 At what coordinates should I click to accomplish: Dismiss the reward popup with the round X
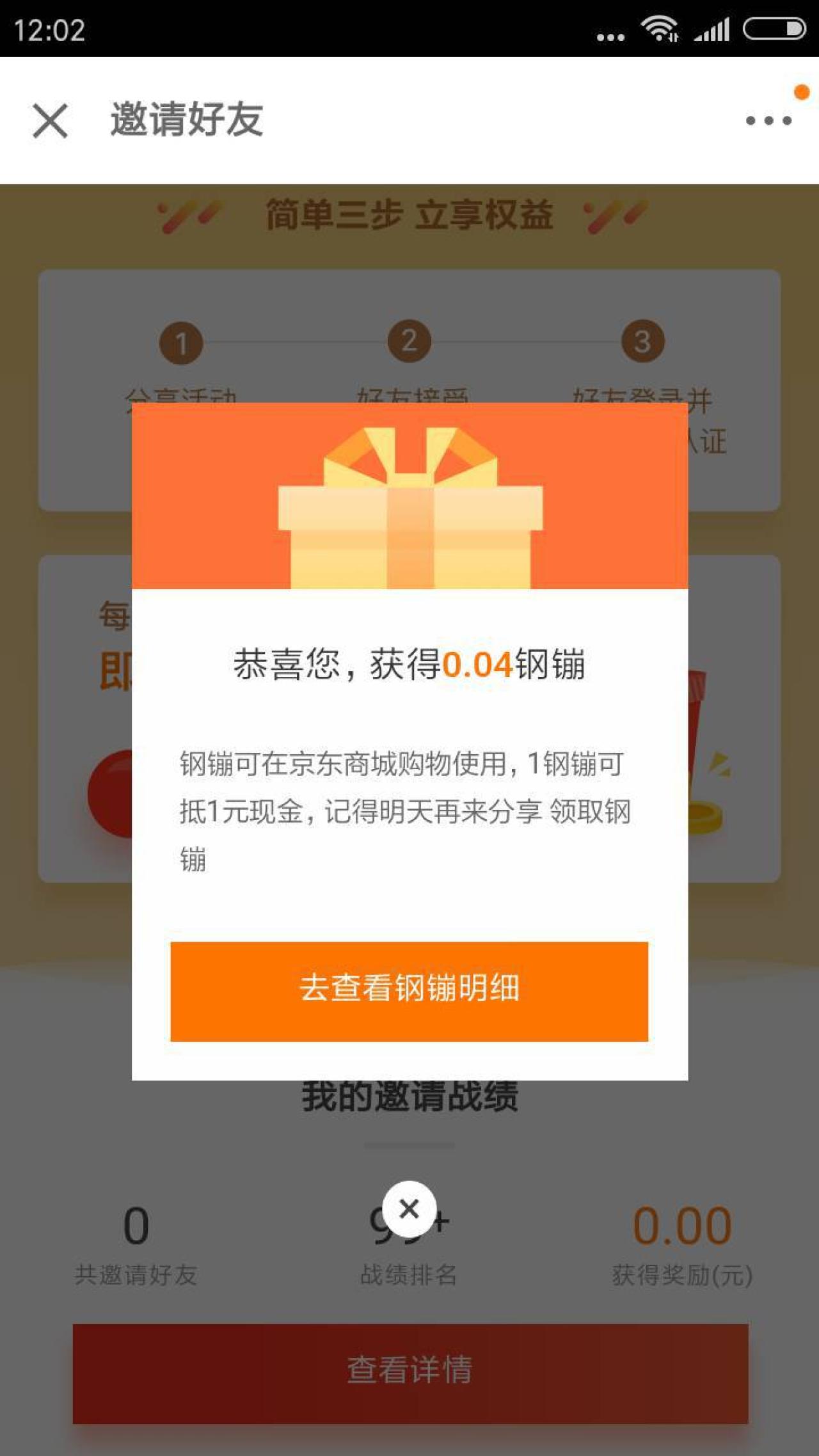[x=409, y=1208]
